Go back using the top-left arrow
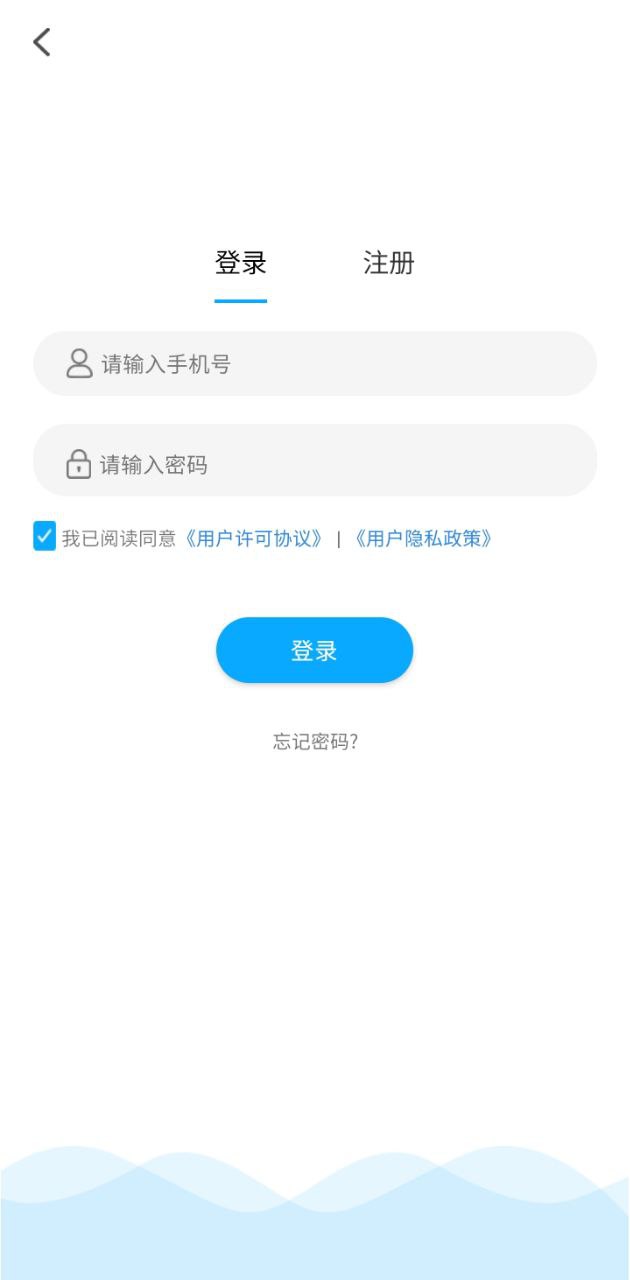Screen dimensions: 630x1280 pos(41,42)
